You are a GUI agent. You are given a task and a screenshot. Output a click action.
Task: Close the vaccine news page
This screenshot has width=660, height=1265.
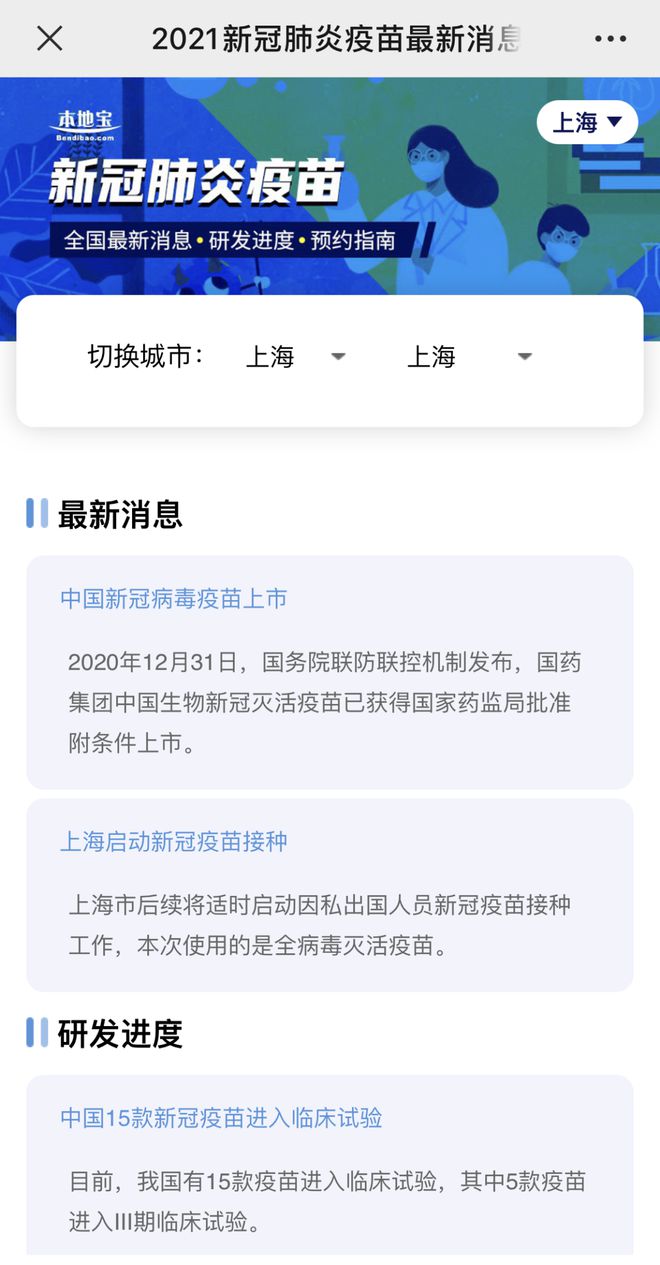coord(49,39)
